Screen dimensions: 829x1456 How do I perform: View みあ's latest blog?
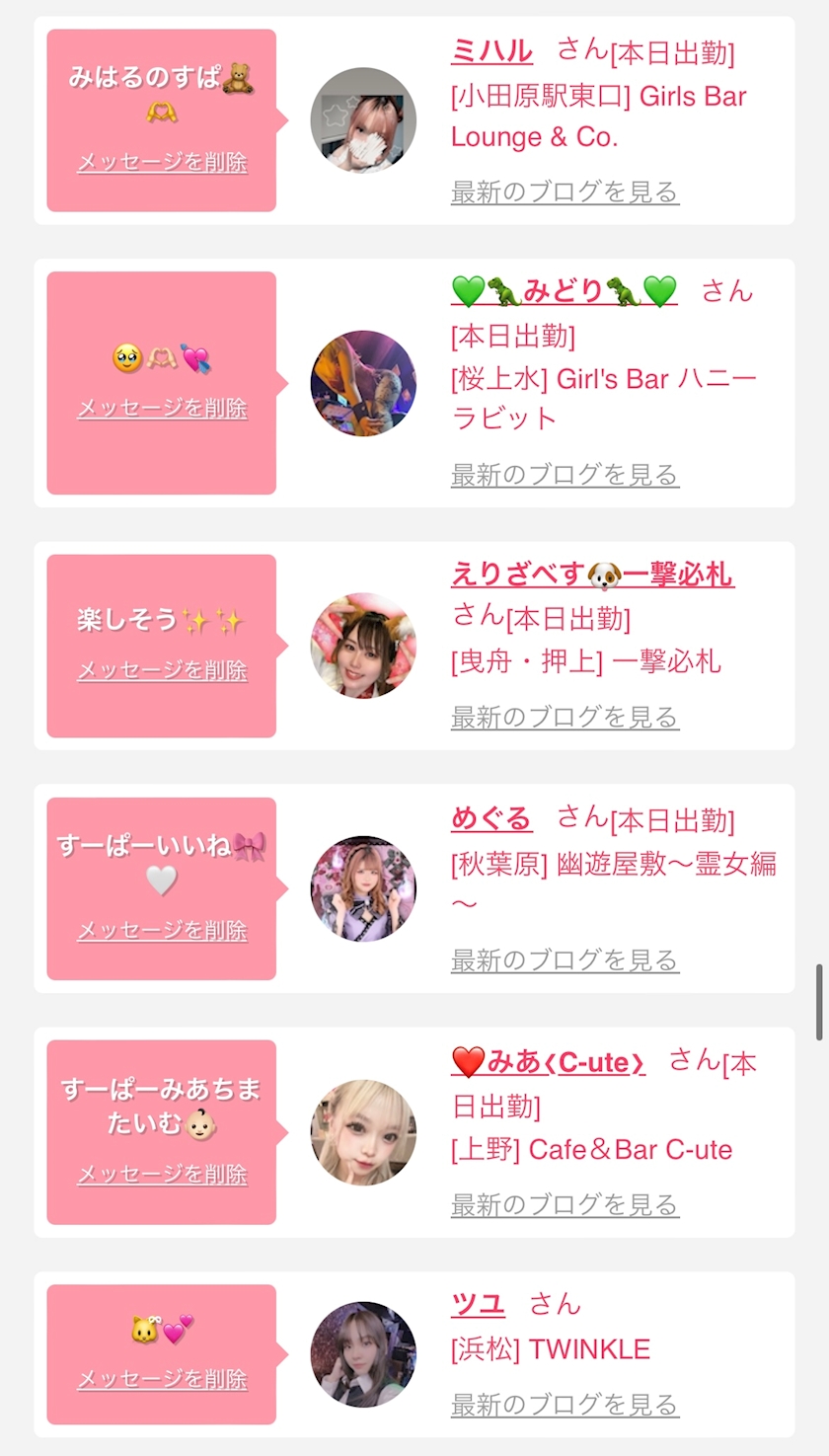click(x=565, y=1204)
